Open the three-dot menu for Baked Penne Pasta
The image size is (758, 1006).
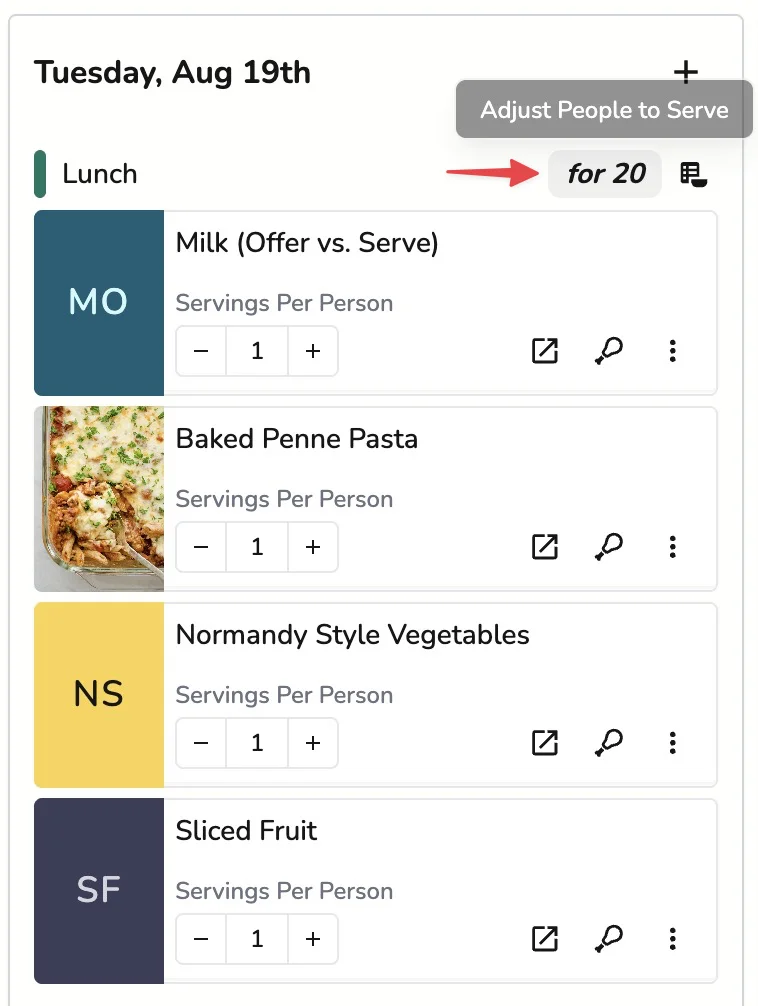pos(673,547)
